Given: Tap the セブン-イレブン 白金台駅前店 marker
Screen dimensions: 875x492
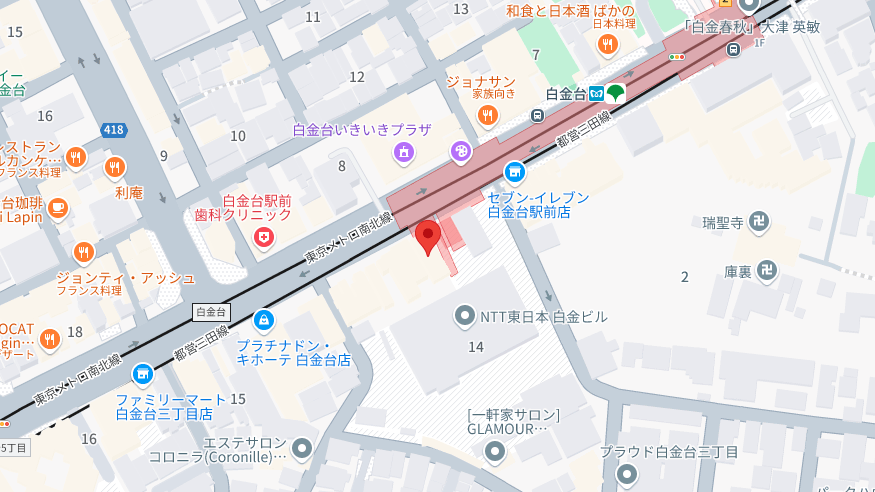Looking at the screenshot, I should [x=514, y=172].
